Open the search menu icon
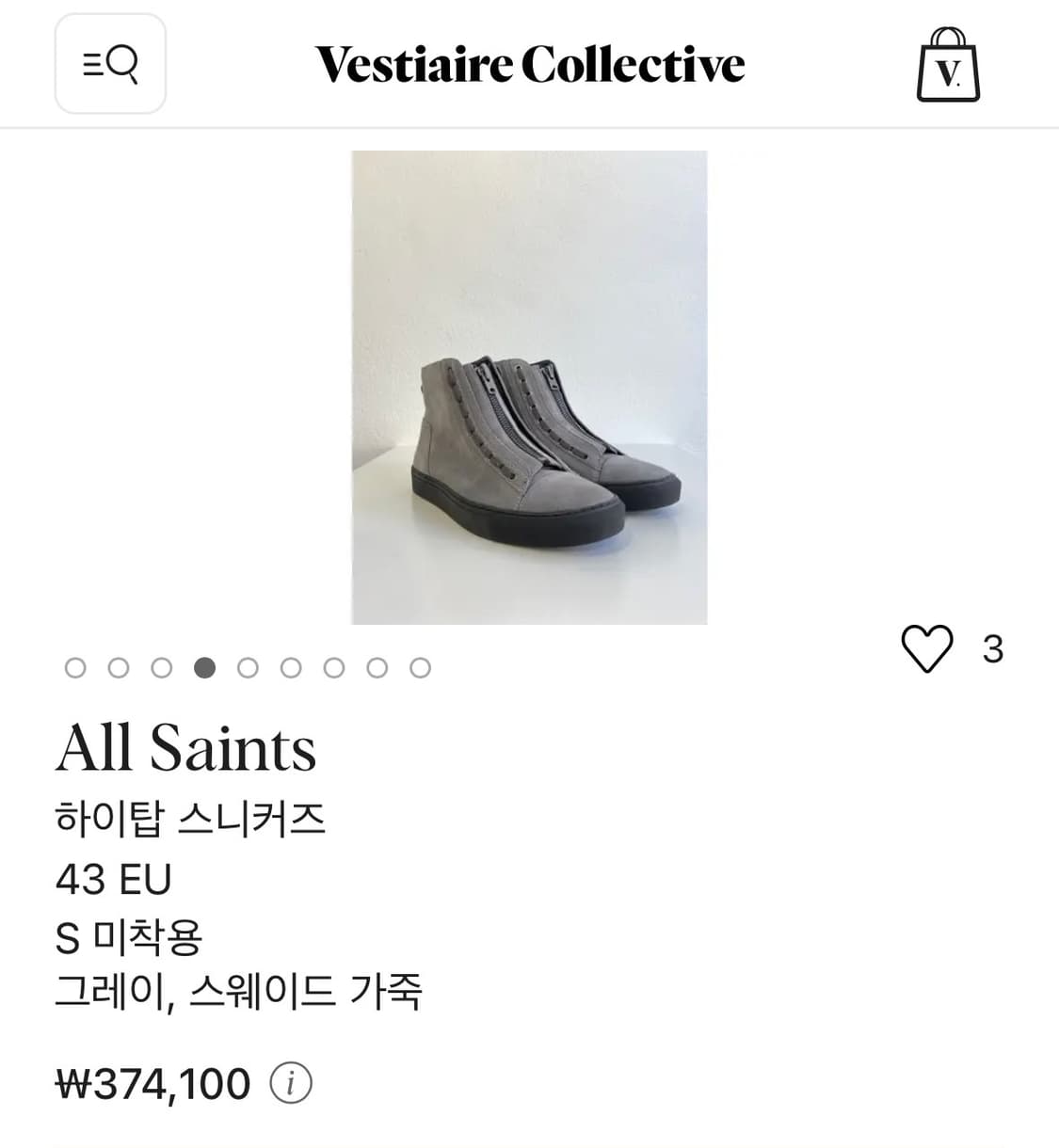Screen dimensions: 1059x1148 coord(110,64)
